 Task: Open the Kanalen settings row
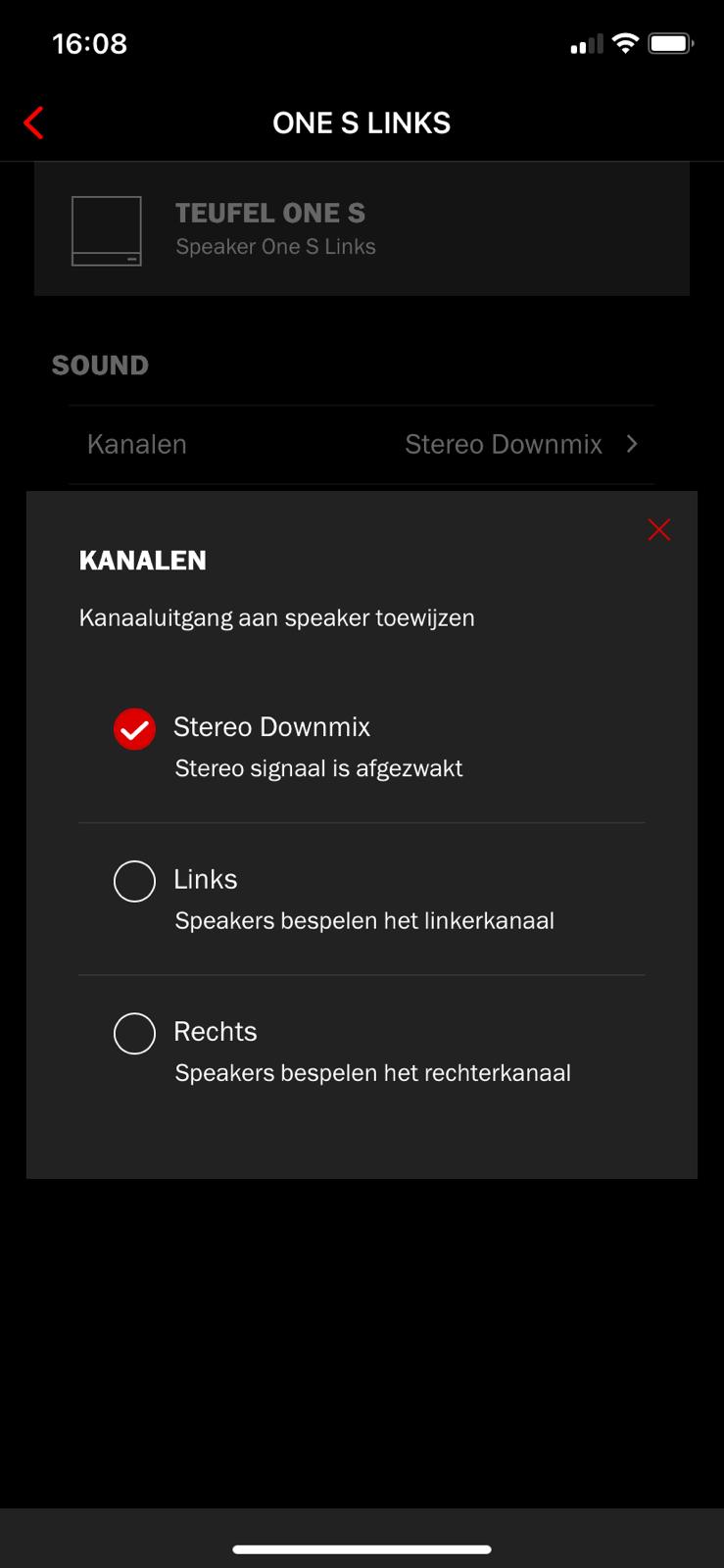(x=362, y=445)
